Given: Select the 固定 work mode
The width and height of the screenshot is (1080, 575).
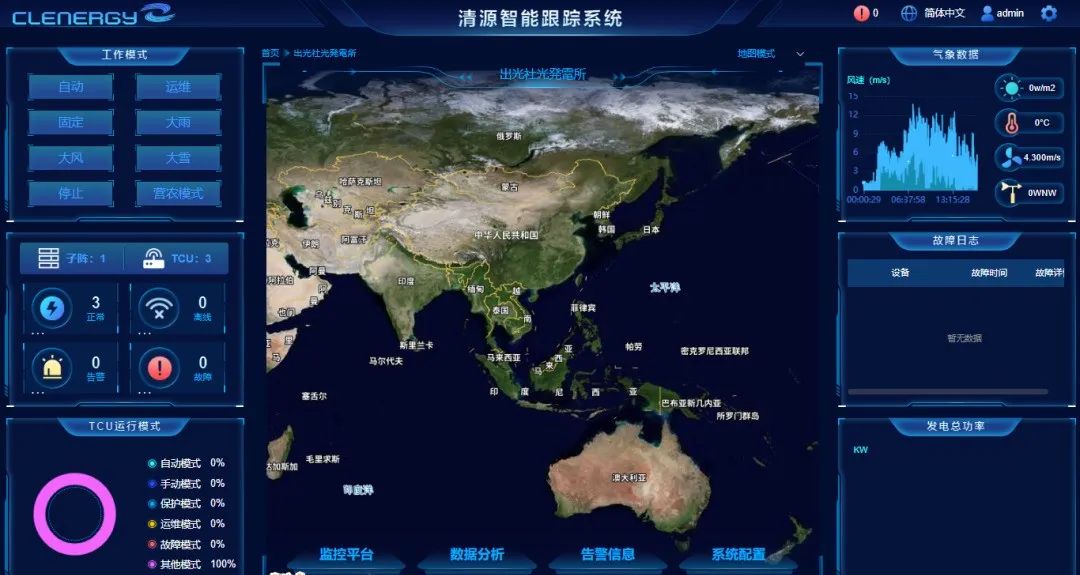Looking at the screenshot, I should click(x=70, y=123).
